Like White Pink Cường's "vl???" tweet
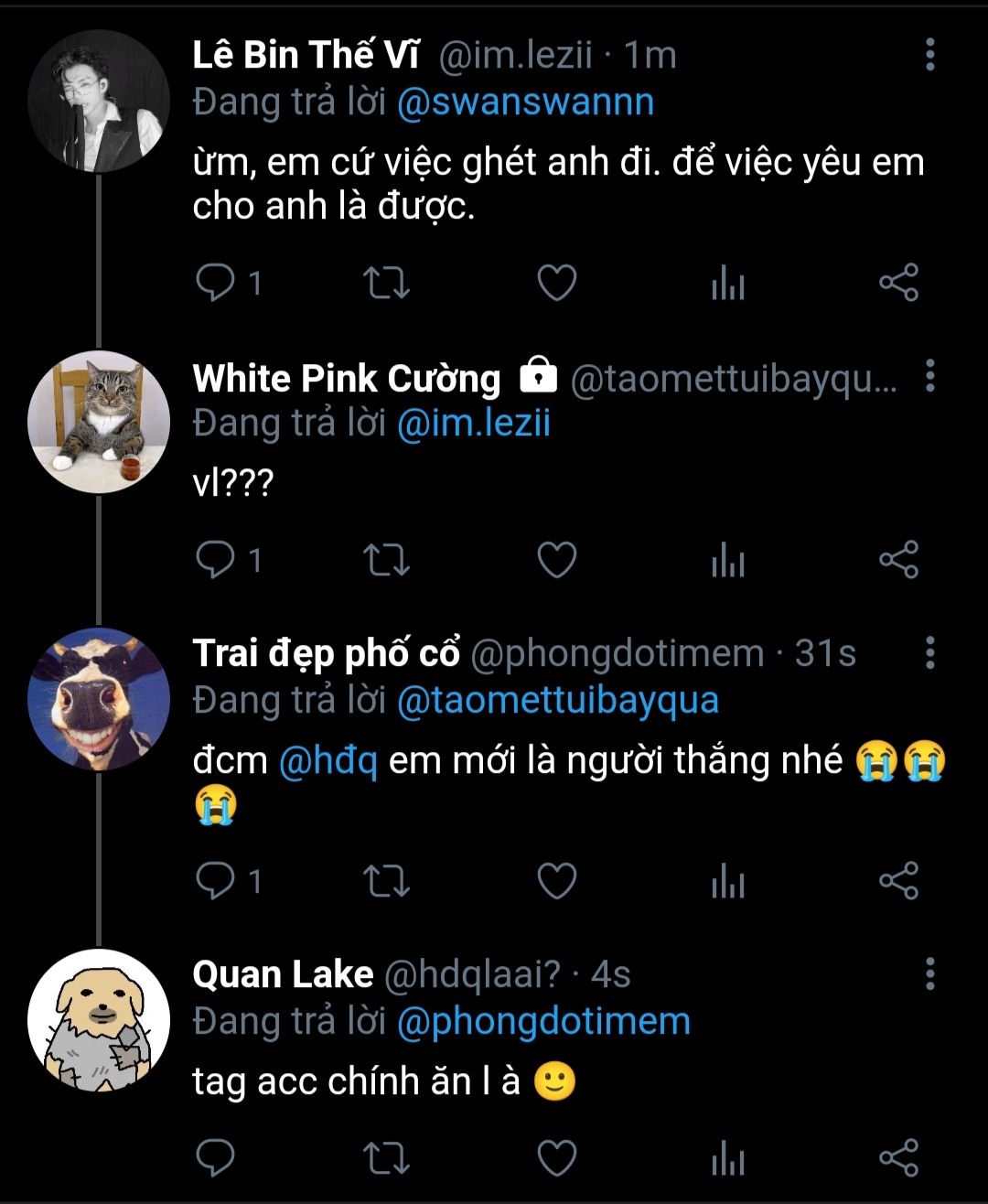 (x=556, y=560)
